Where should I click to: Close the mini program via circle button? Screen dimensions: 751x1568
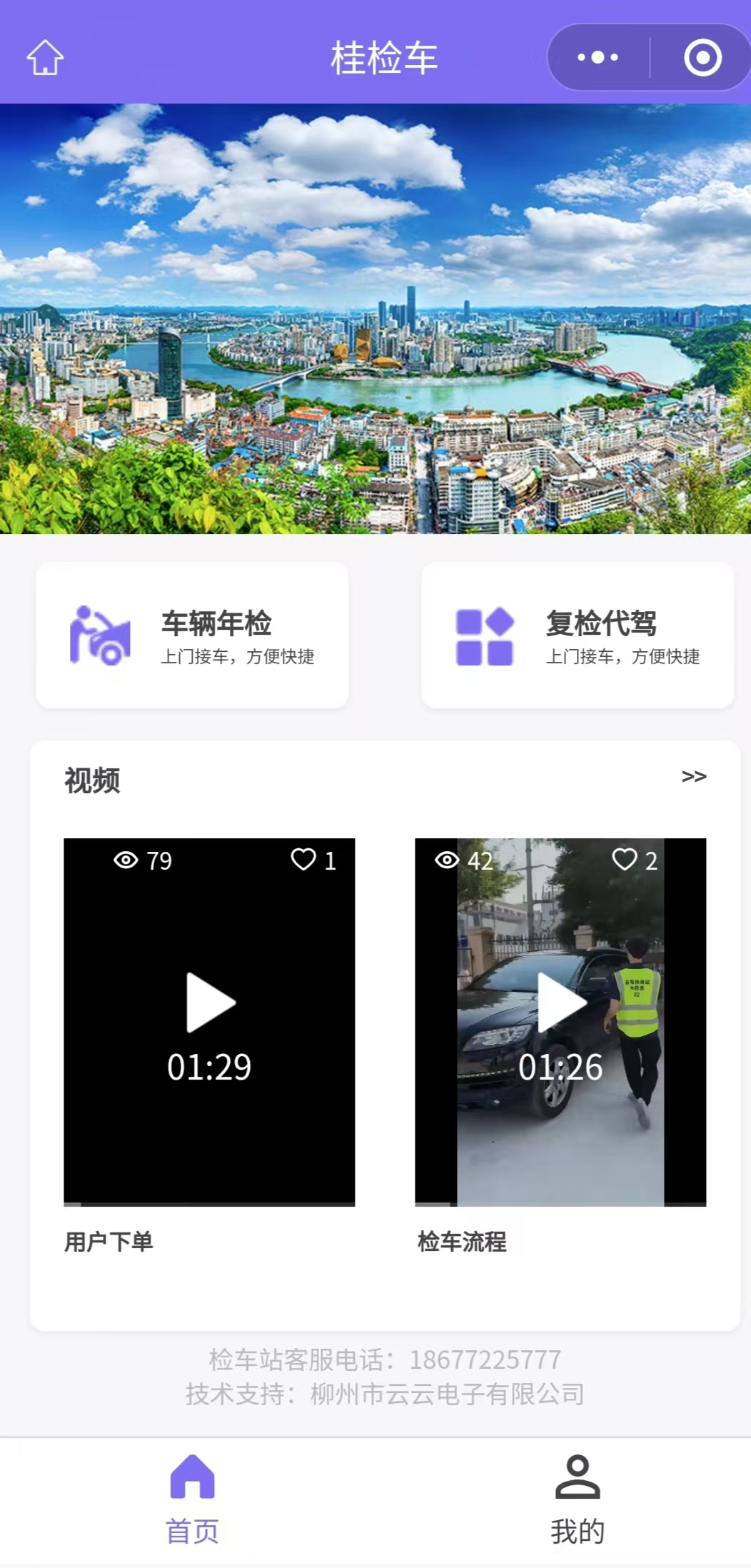click(702, 57)
